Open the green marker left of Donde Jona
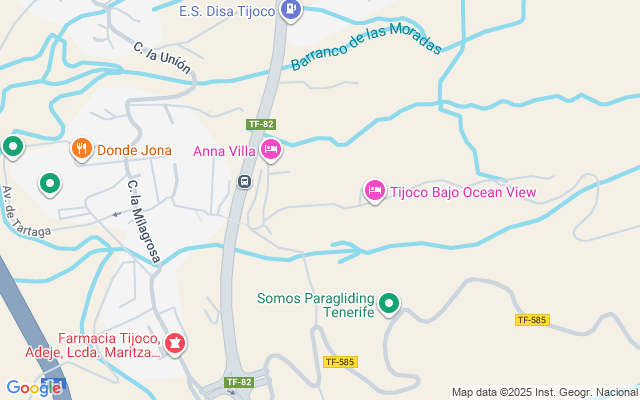640x400 pixels. point(13,148)
